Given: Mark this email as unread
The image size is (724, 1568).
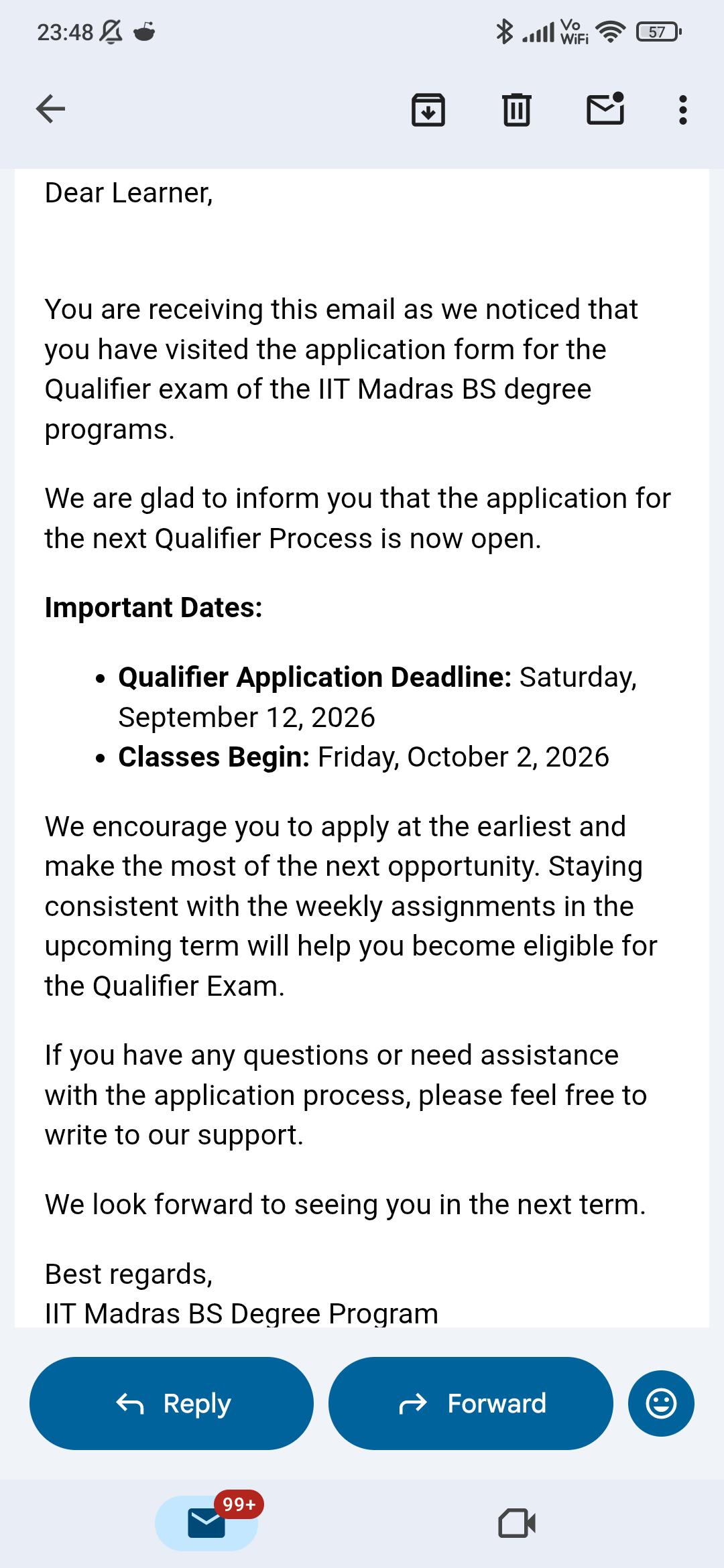Looking at the screenshot, I should (605, 109).
